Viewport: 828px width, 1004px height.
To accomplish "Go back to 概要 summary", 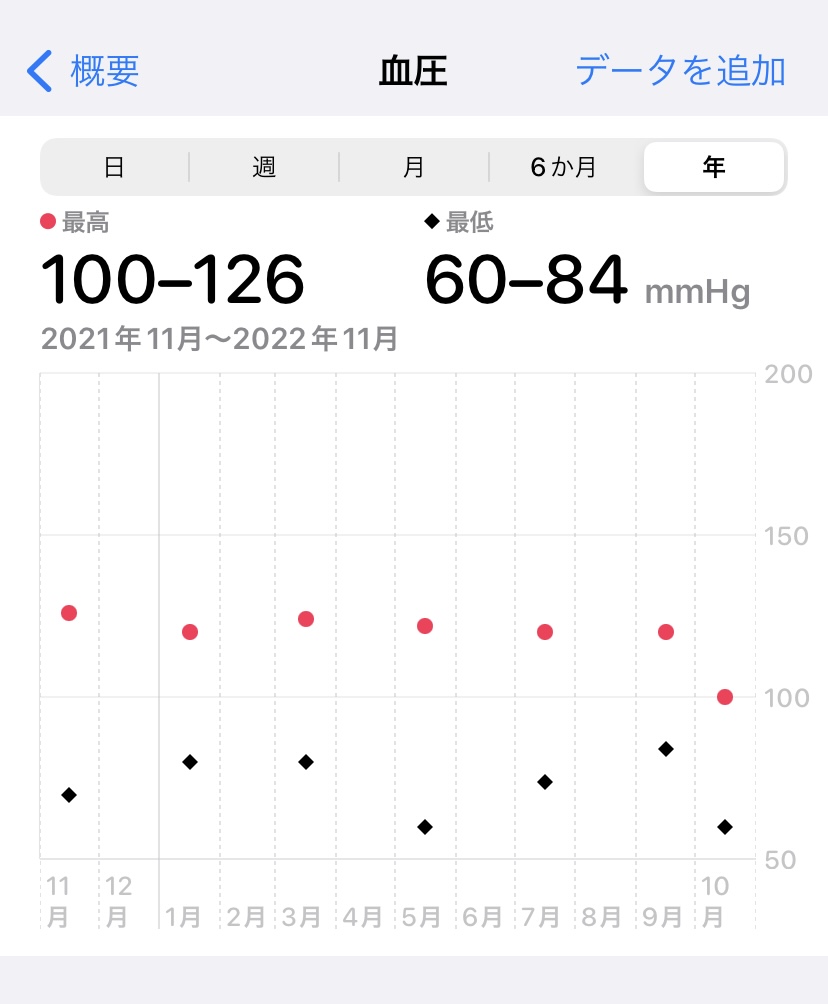I will [x=84, y=72].
